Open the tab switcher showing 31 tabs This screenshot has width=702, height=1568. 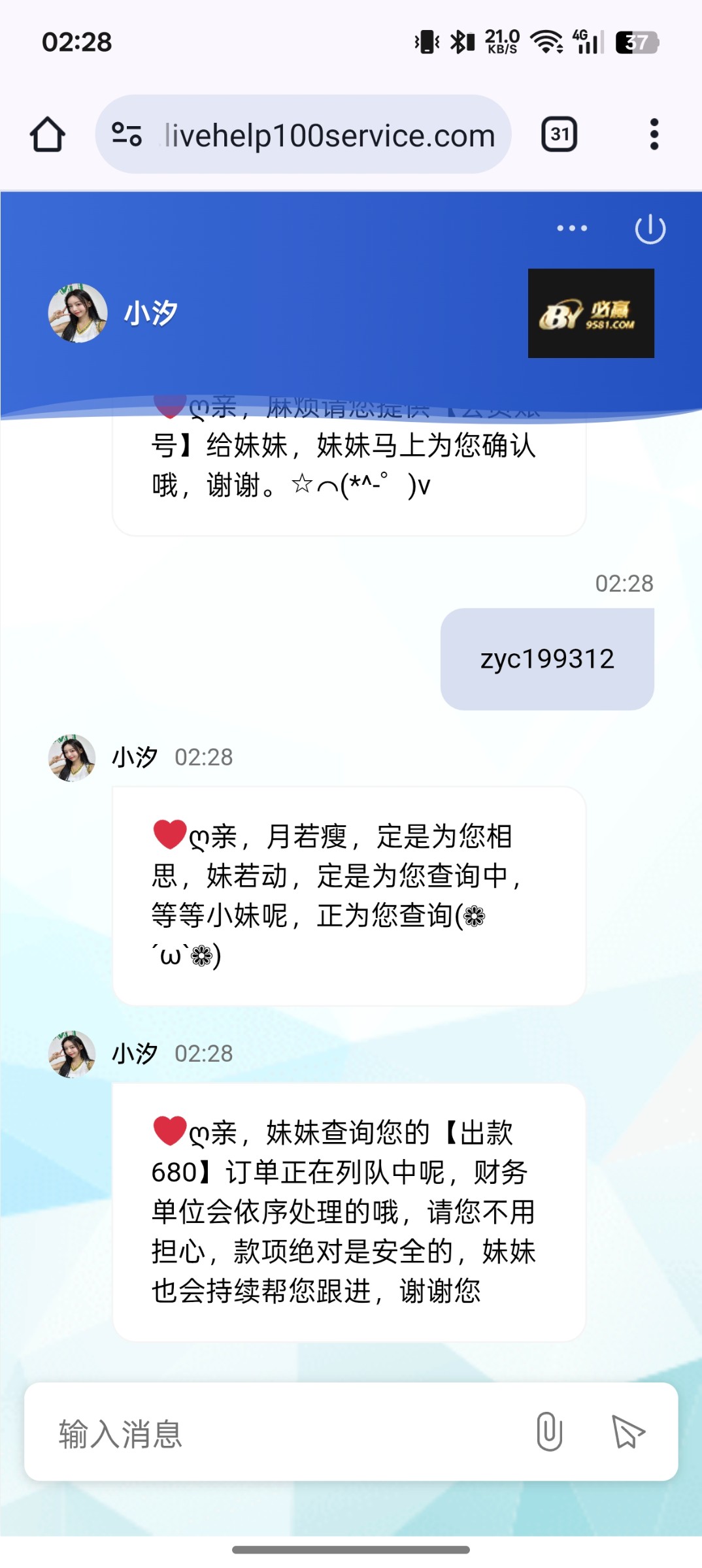559,135
